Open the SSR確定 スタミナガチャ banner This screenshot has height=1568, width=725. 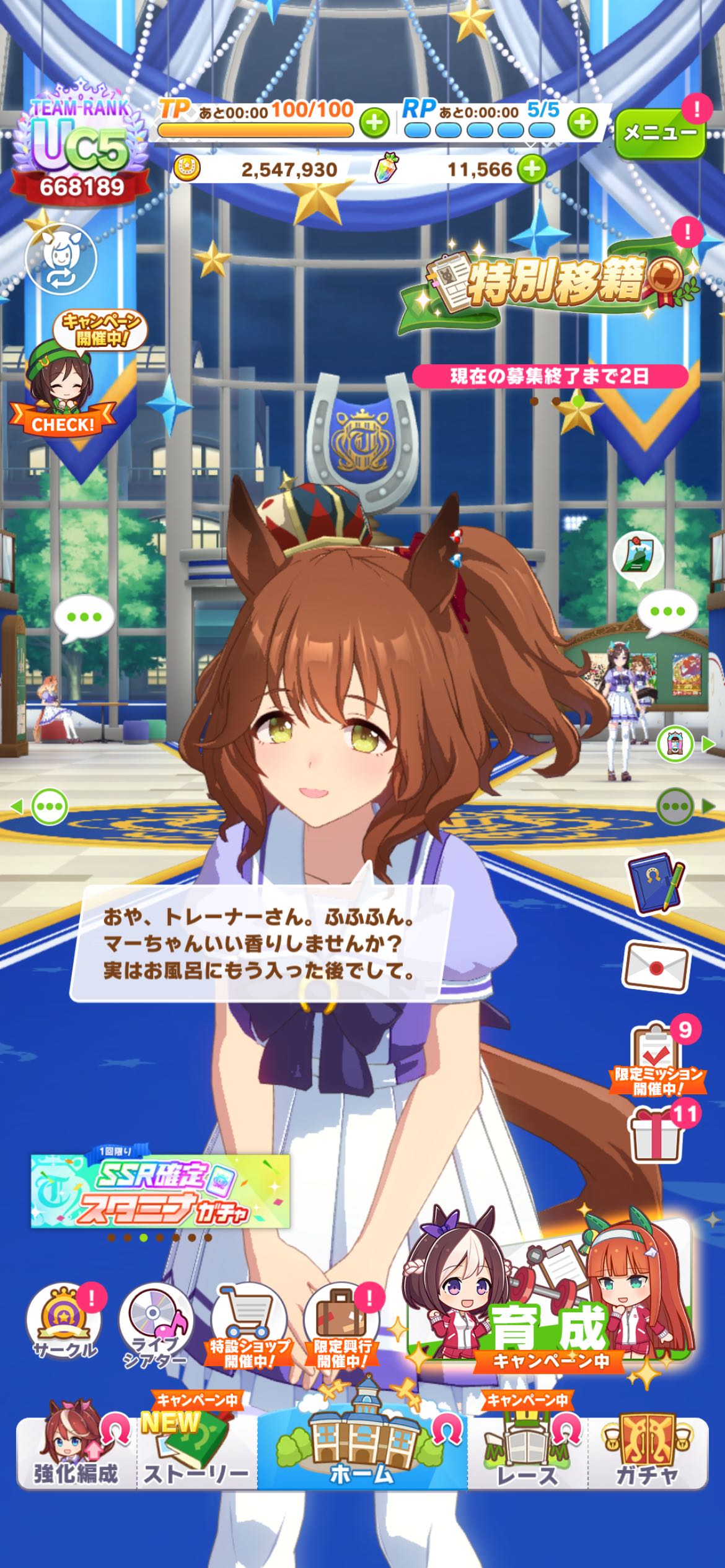[x=160, y=1191]
